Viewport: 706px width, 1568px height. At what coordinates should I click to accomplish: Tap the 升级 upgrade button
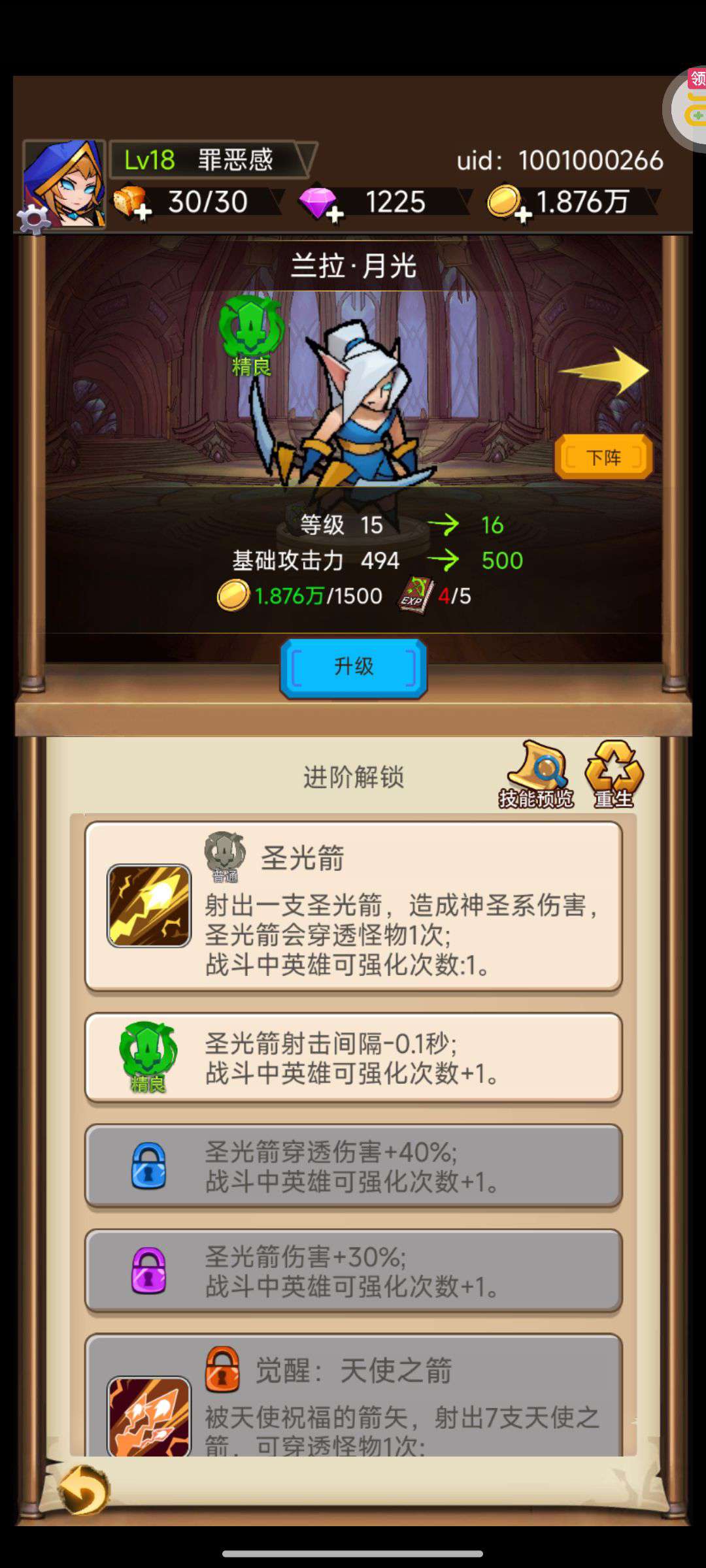(353, 668)
